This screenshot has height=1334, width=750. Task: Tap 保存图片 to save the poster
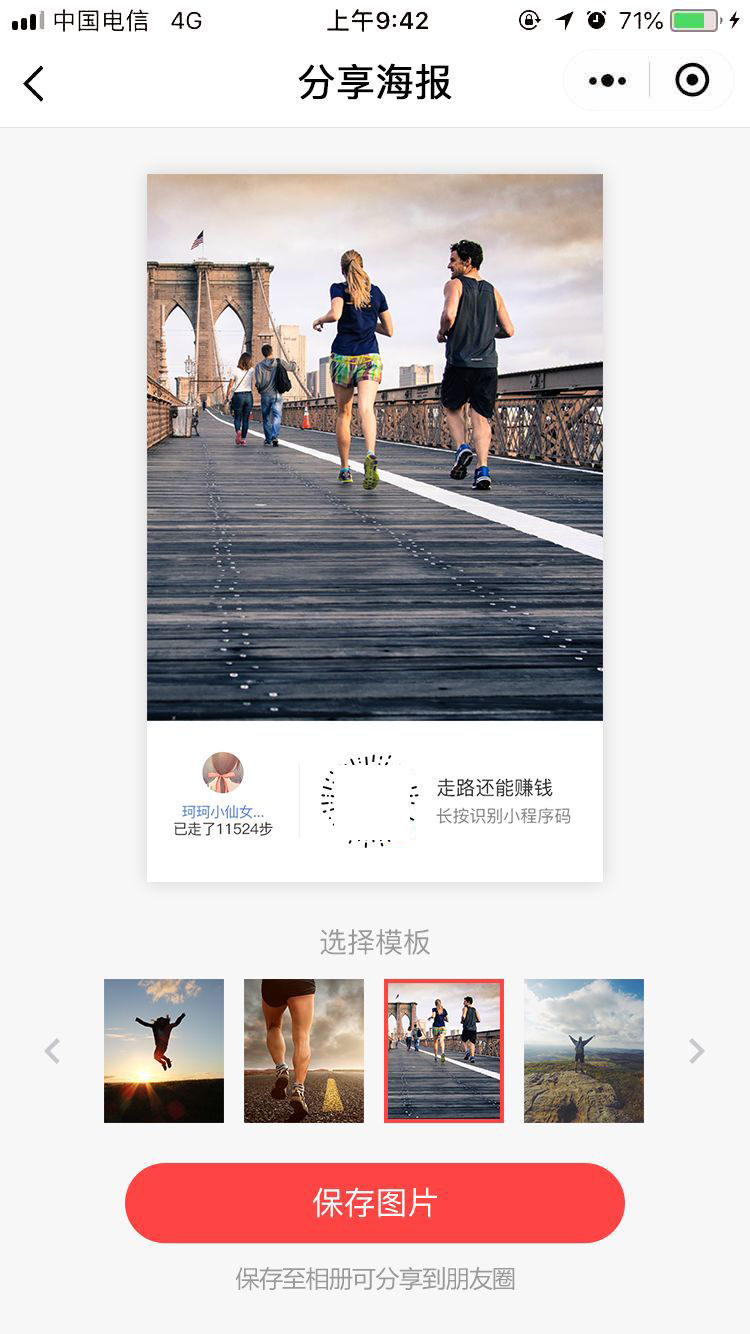pyautogui.click(x=375, y=1203)
